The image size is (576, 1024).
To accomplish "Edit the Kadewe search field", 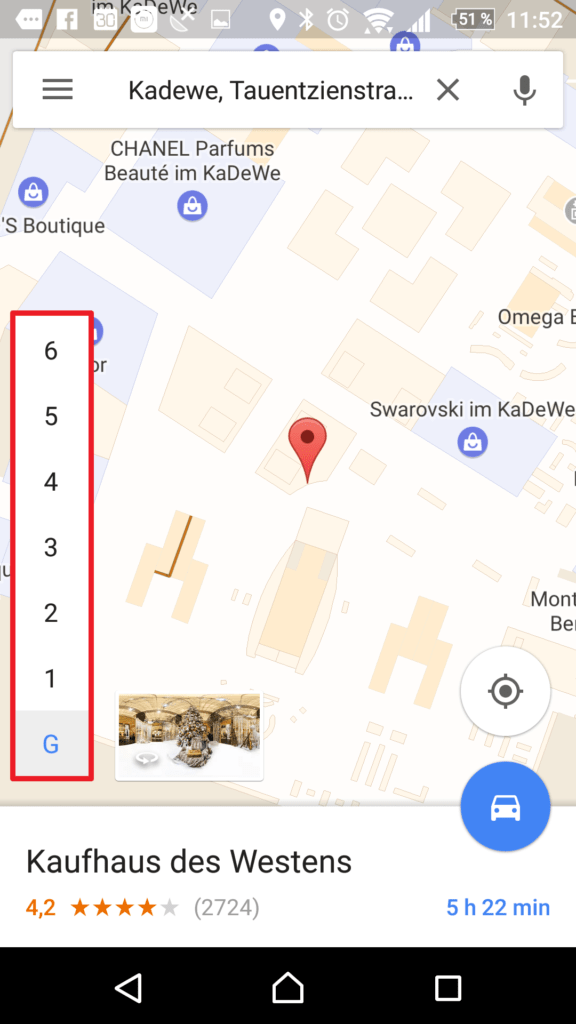I will pos(270,90).
